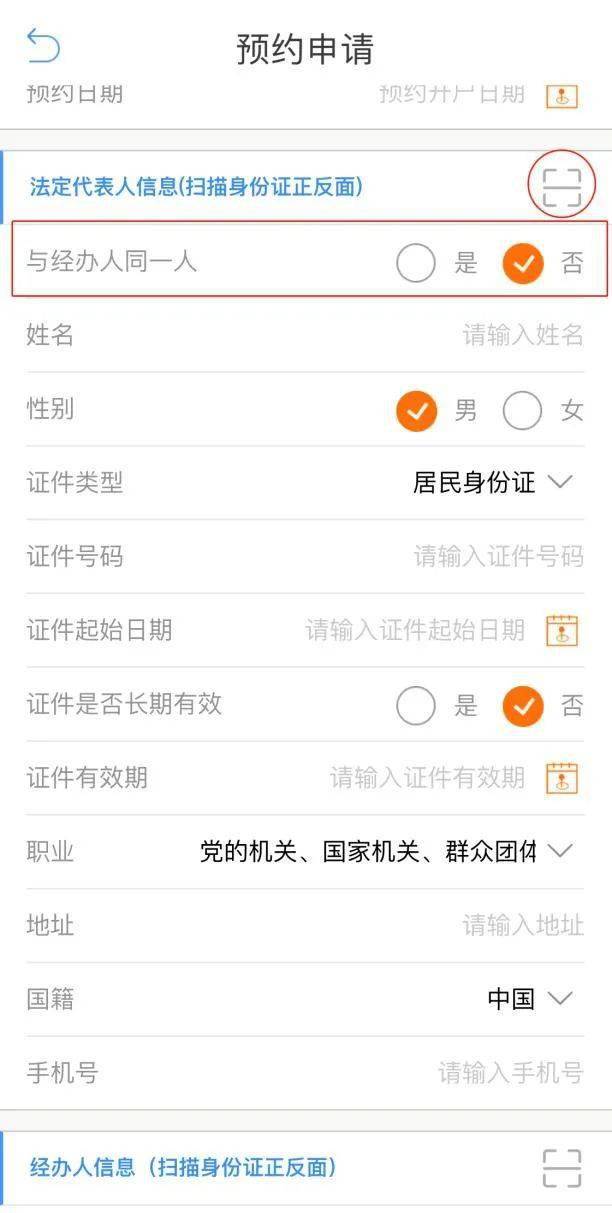This screenshot has height=1213, width=612.
Task: Select 是 for 证件是否长期有效
Action: click(416, 706)
